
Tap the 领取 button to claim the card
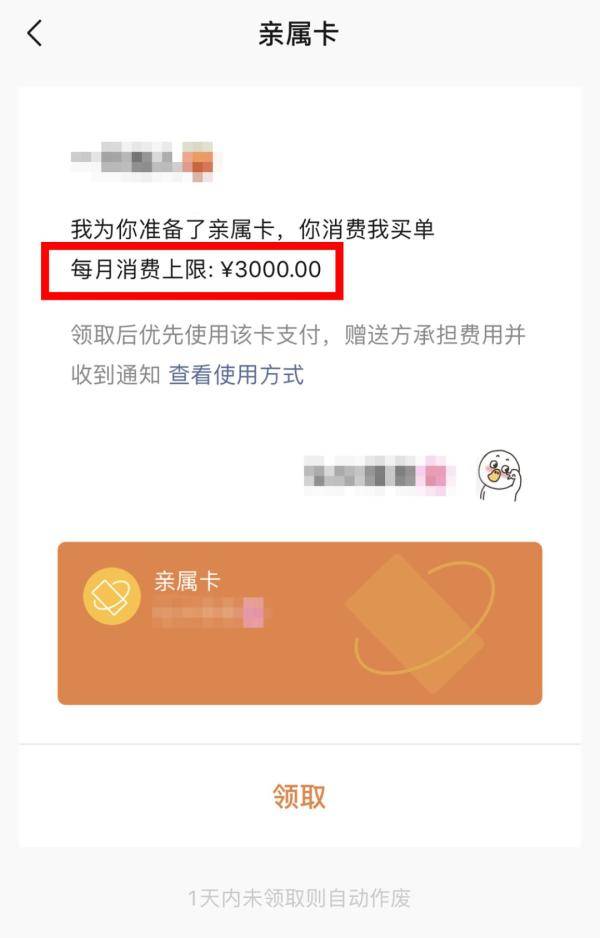[299, 797]
